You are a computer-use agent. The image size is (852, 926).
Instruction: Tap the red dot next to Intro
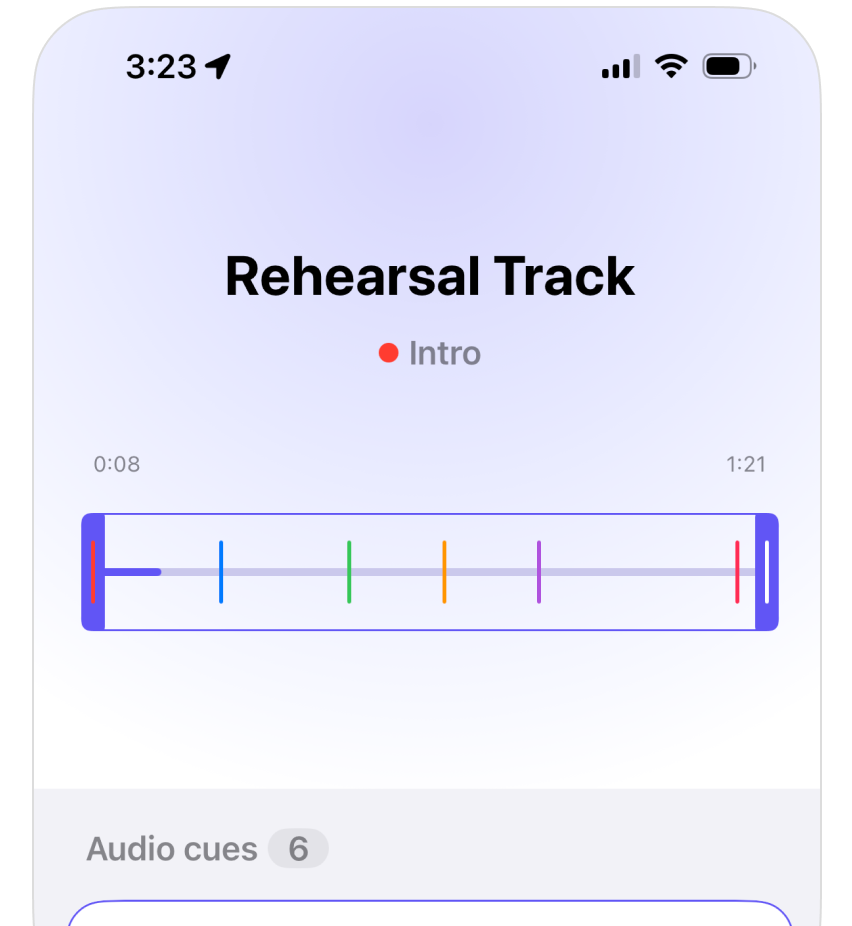(x=389, y=352)
